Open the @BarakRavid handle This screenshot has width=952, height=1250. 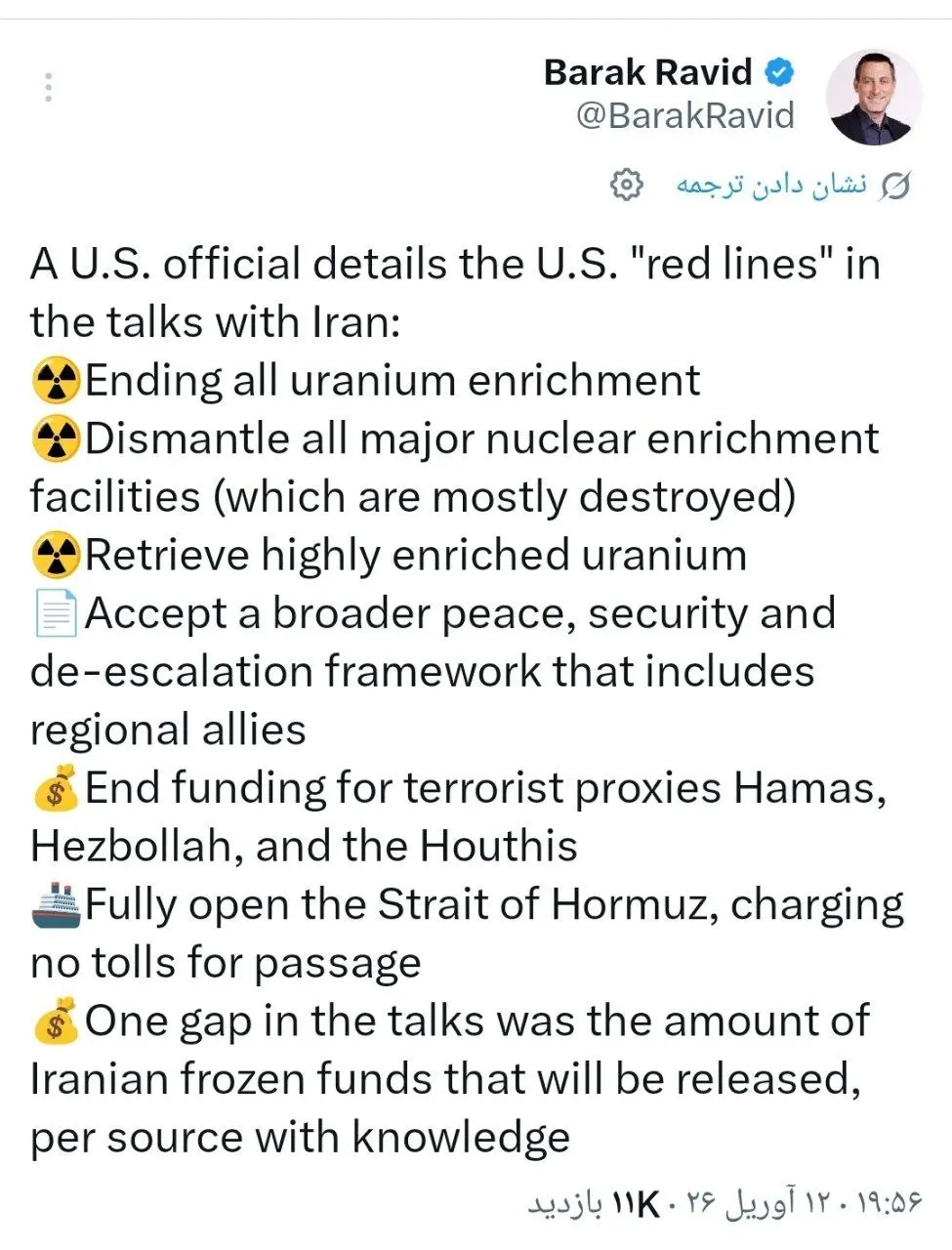click(684, 116)
